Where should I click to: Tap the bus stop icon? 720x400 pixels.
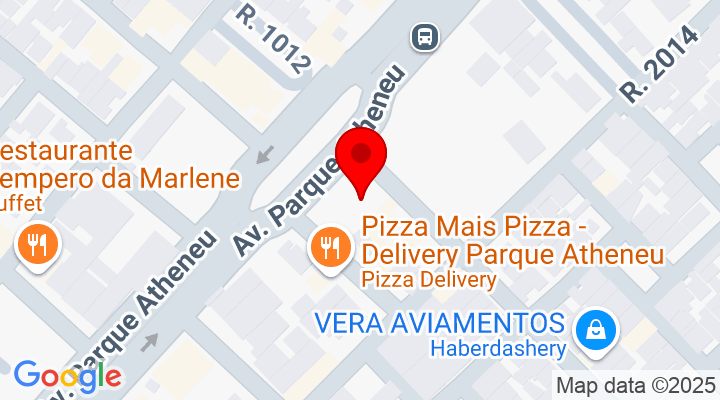coord(425,37)
